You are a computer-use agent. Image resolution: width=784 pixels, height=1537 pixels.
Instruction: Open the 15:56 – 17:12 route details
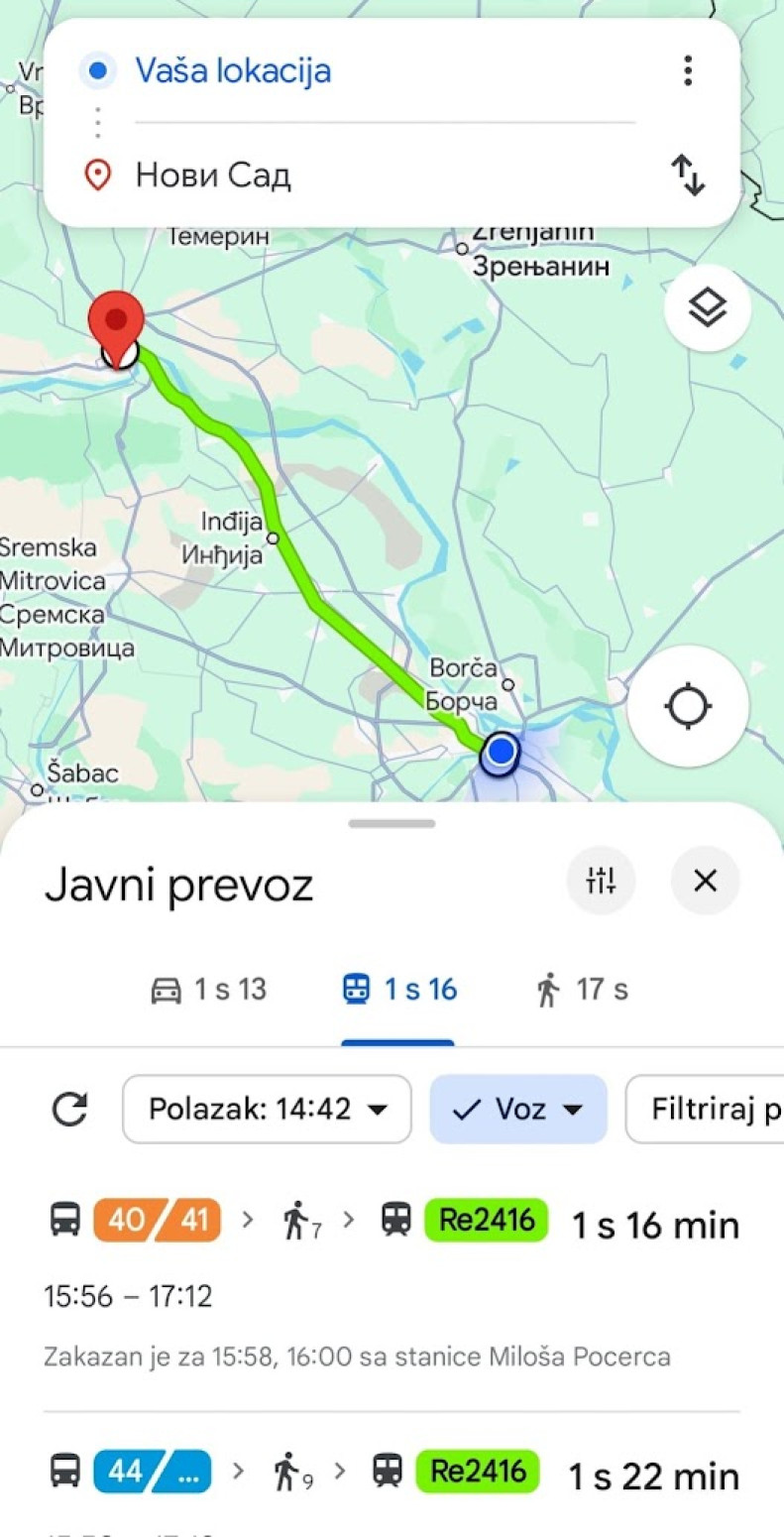tap(129, 1295)
